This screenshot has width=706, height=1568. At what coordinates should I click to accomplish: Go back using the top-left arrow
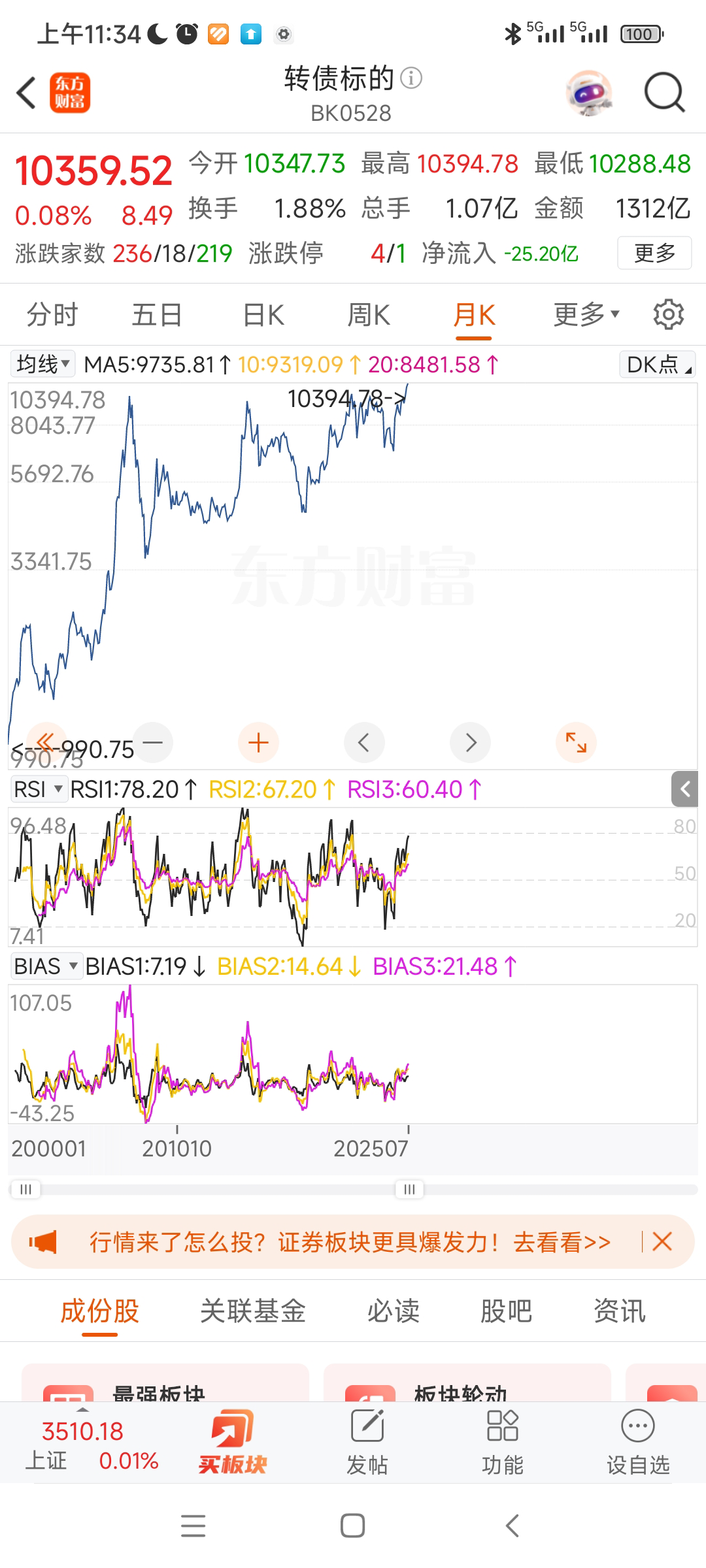pyautogui.click(x=26, y=93)
